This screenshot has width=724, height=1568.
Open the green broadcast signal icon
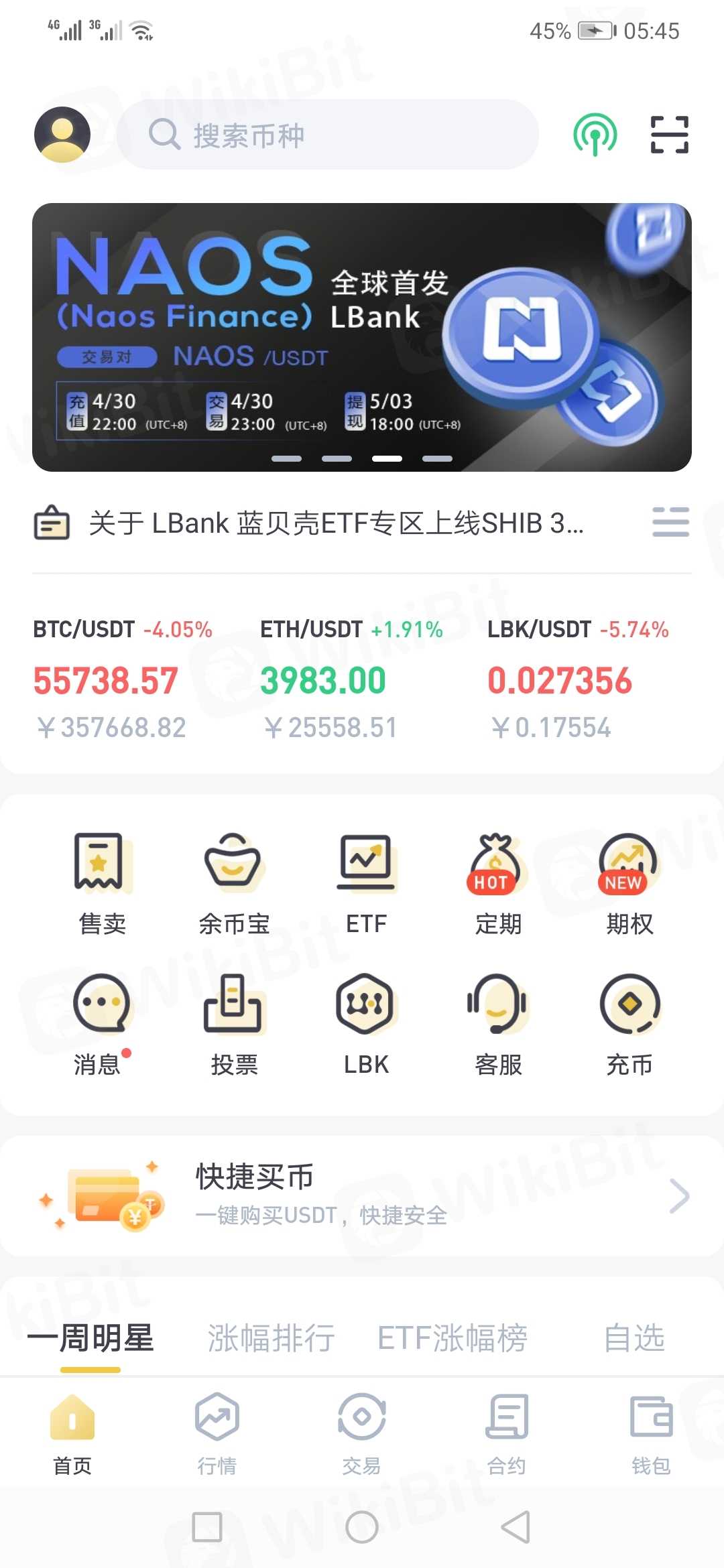pos(595,135)
